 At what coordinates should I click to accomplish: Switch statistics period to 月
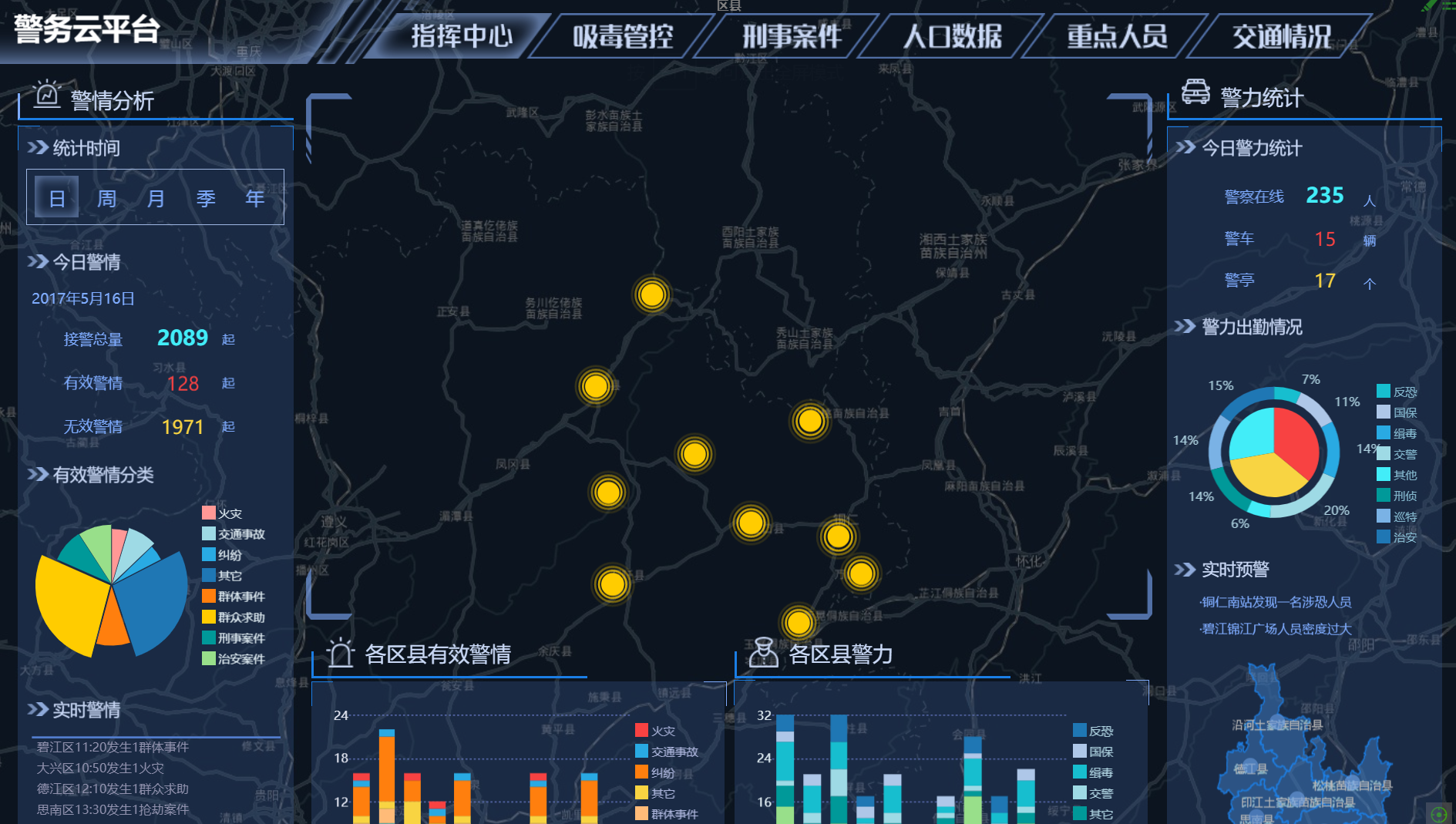(x=156, y=198)
